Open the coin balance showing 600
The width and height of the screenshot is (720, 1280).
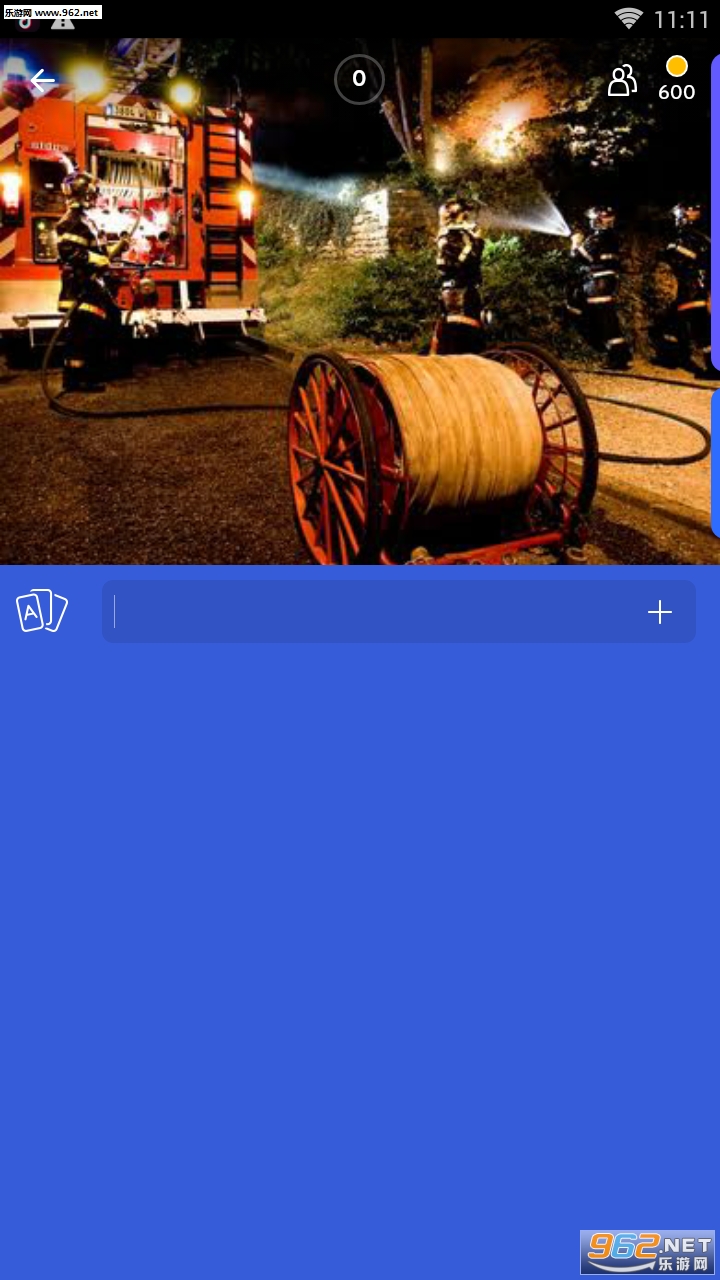coord(677,80)
